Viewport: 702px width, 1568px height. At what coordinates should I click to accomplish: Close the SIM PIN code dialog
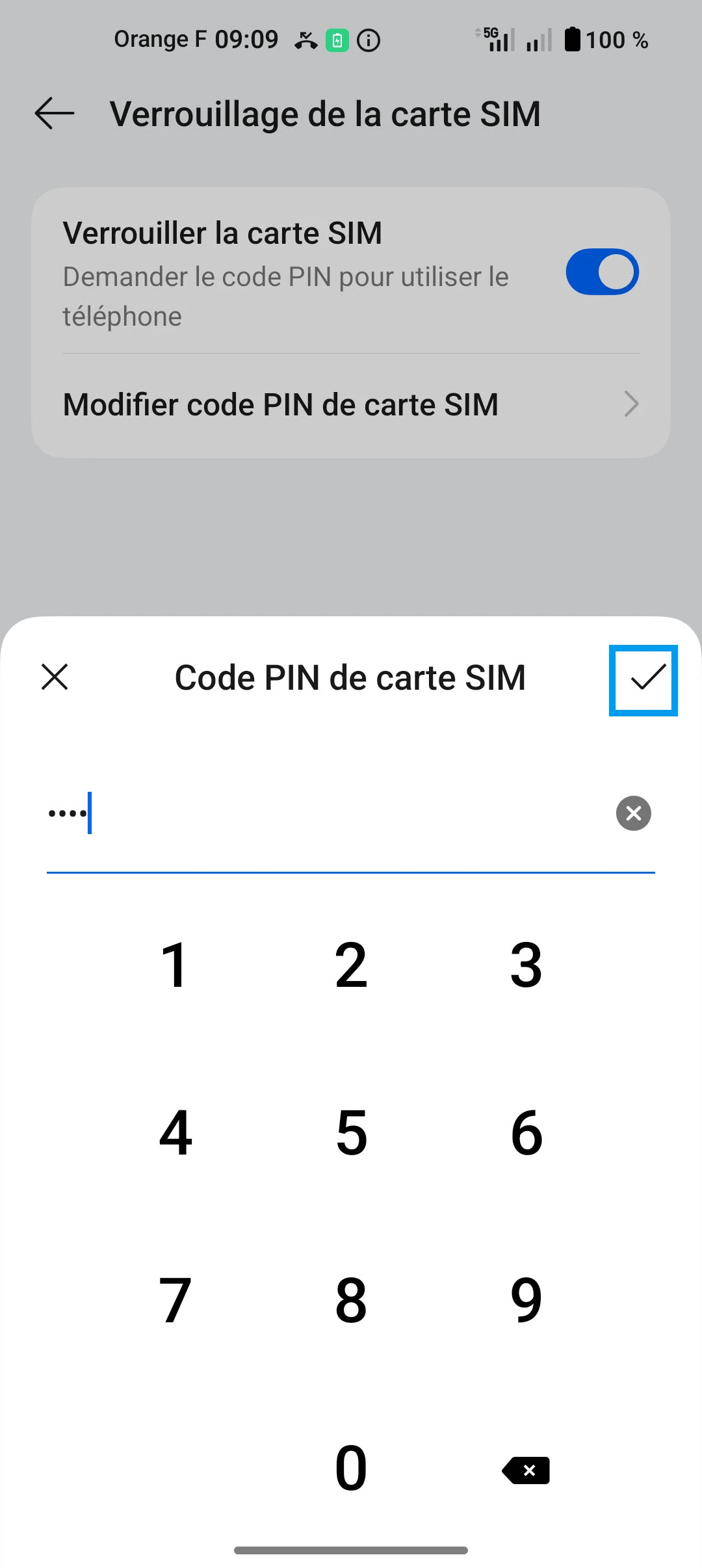(55, 677)
